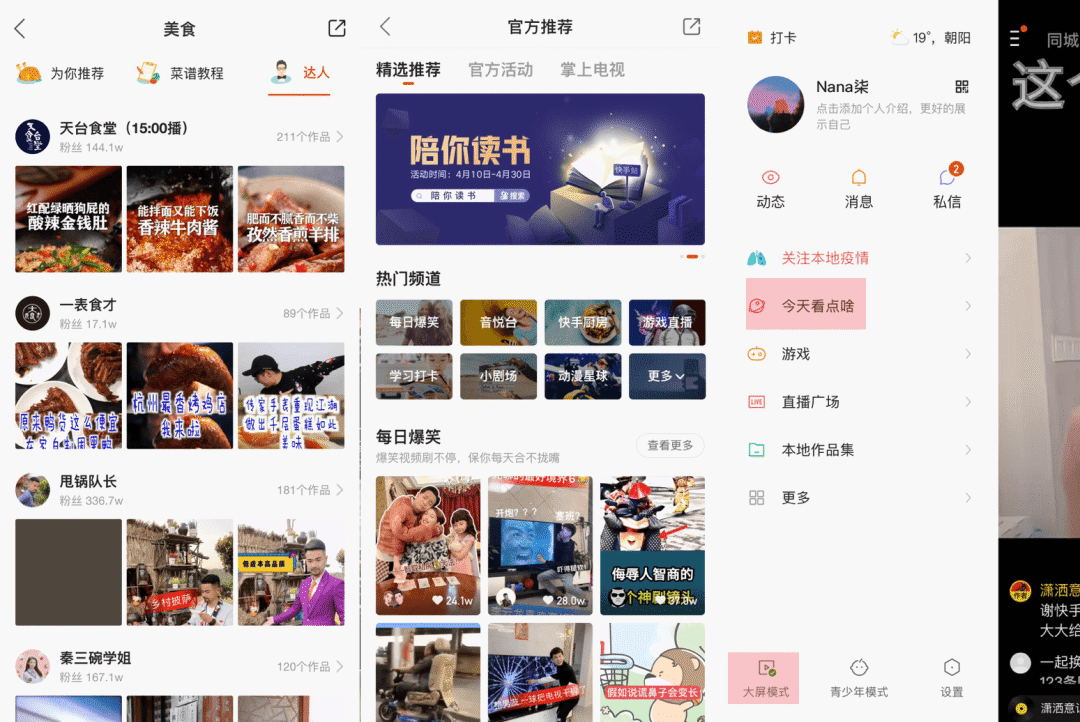The width and height of the screenshot is (1080, 722).
Task: Select the 为你推荐 tab
Action: tap(61, 73)
